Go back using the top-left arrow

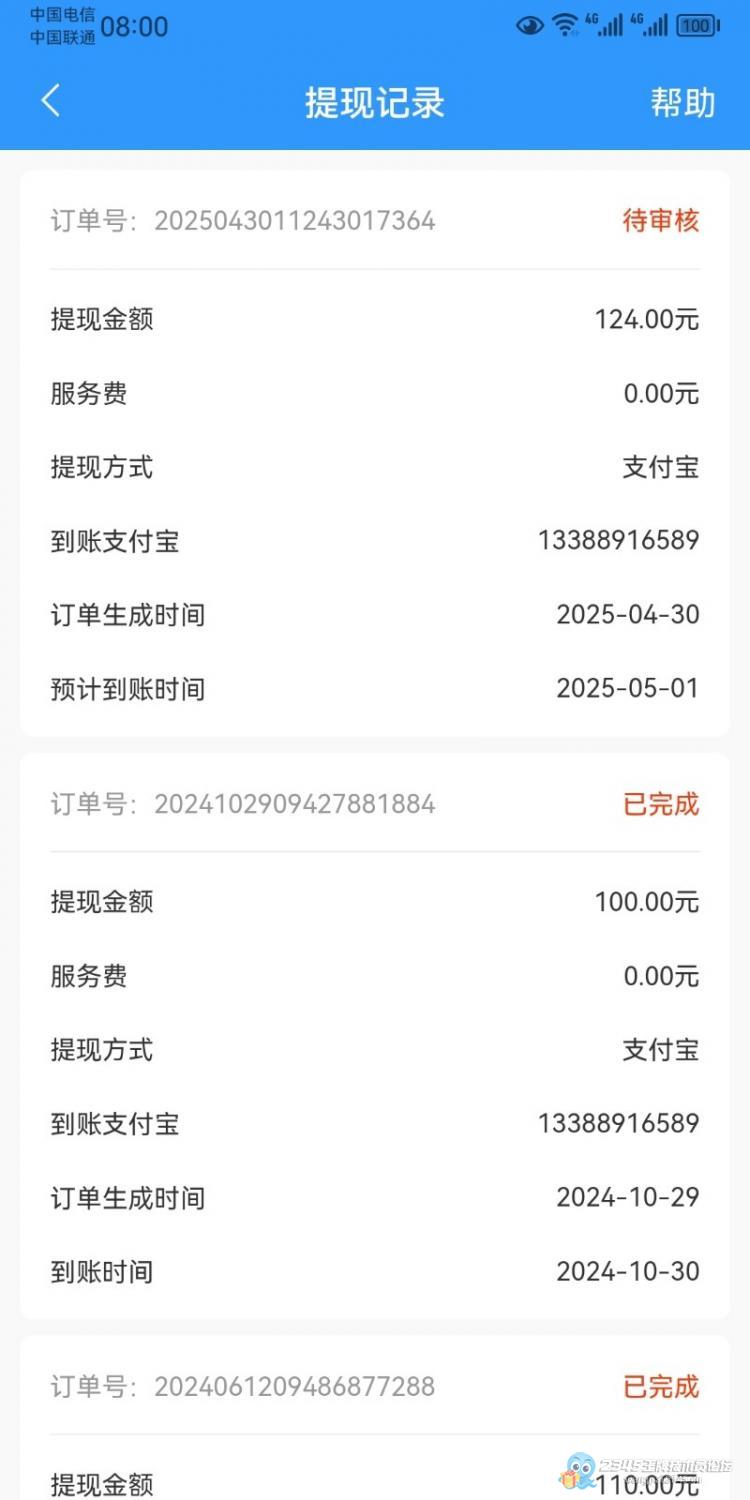(x=51, y=101)
